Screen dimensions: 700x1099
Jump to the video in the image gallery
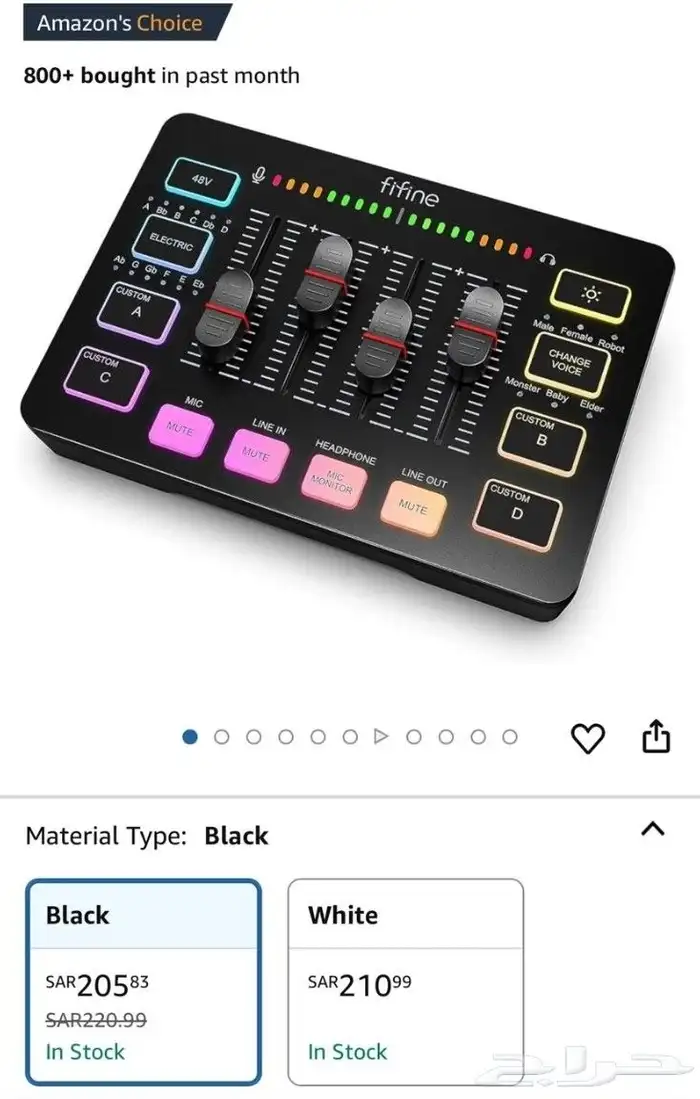point(380,737)
